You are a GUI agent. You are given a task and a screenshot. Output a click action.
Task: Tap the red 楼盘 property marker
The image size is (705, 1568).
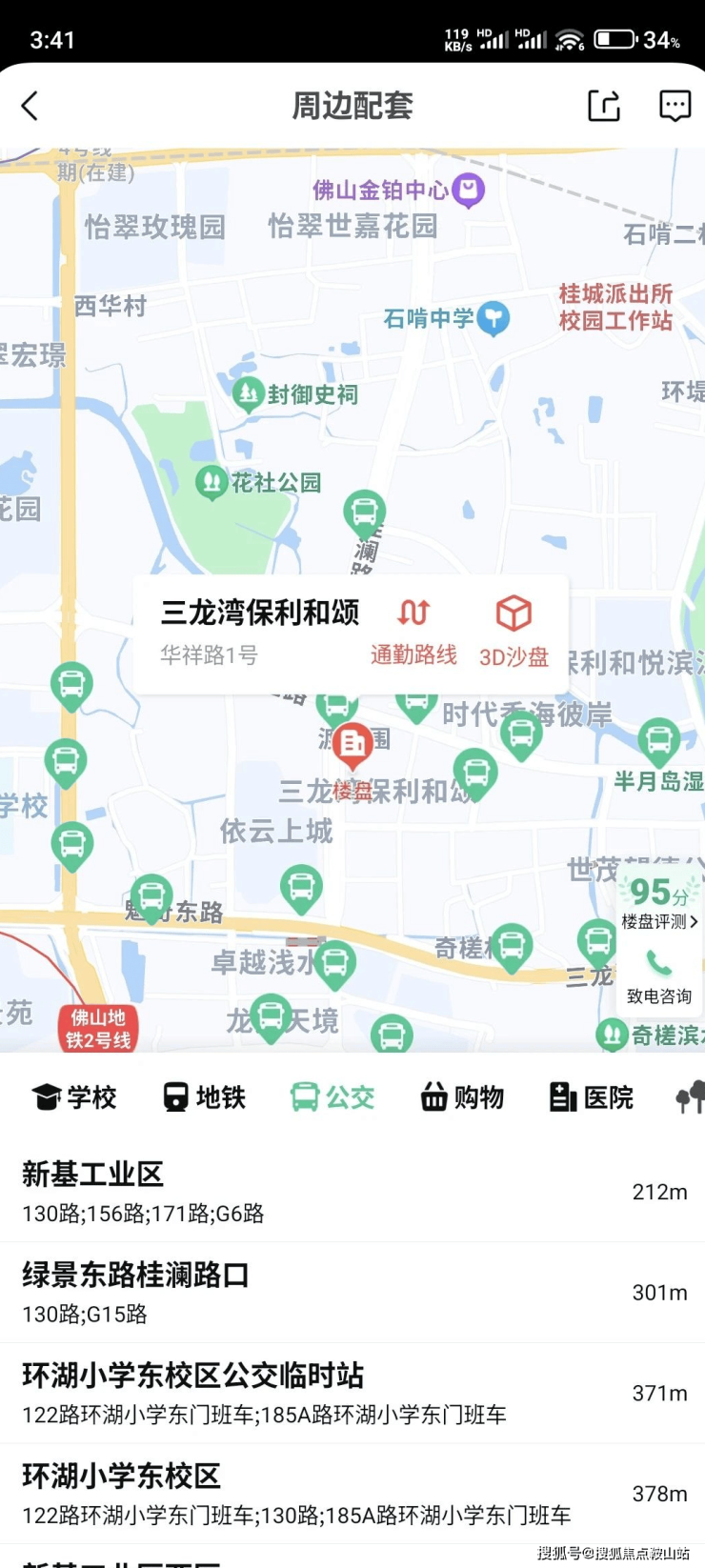point(352,743)
